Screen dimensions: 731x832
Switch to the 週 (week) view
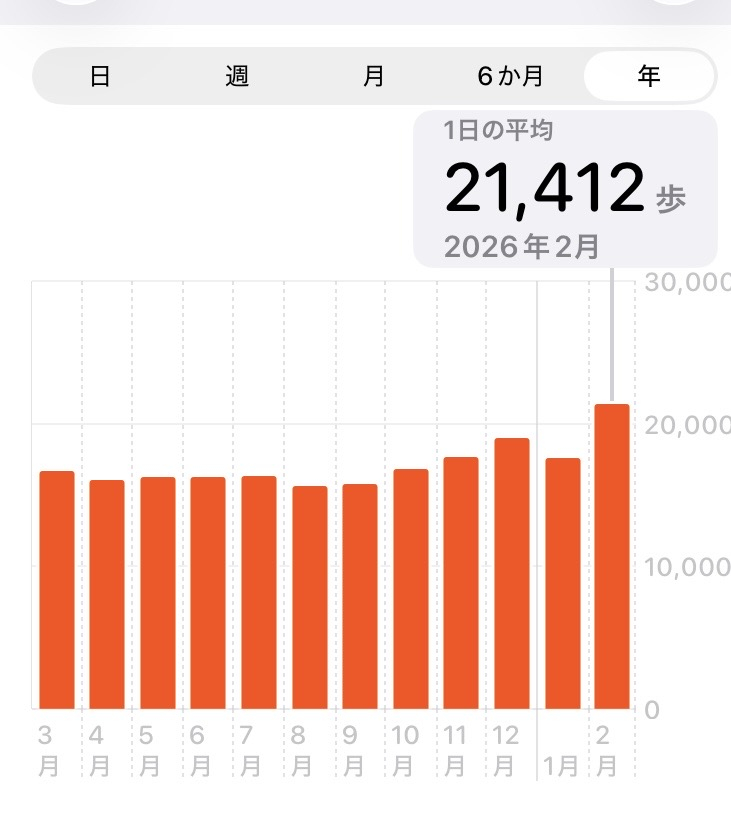[237, 77]
